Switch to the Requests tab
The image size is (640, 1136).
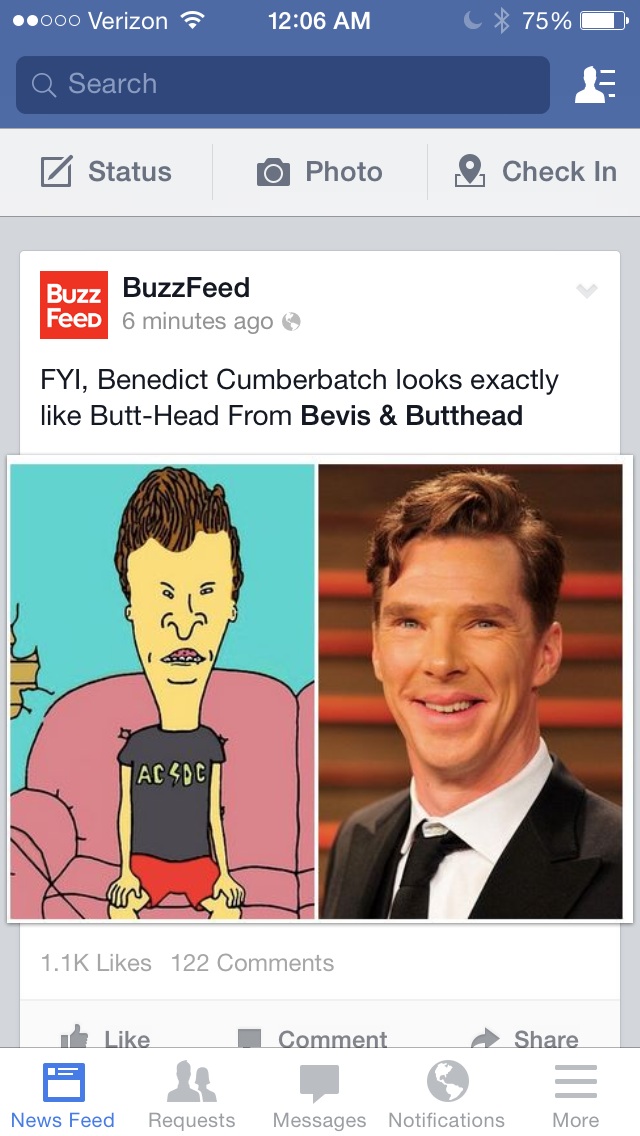[x=191, y=1095]
